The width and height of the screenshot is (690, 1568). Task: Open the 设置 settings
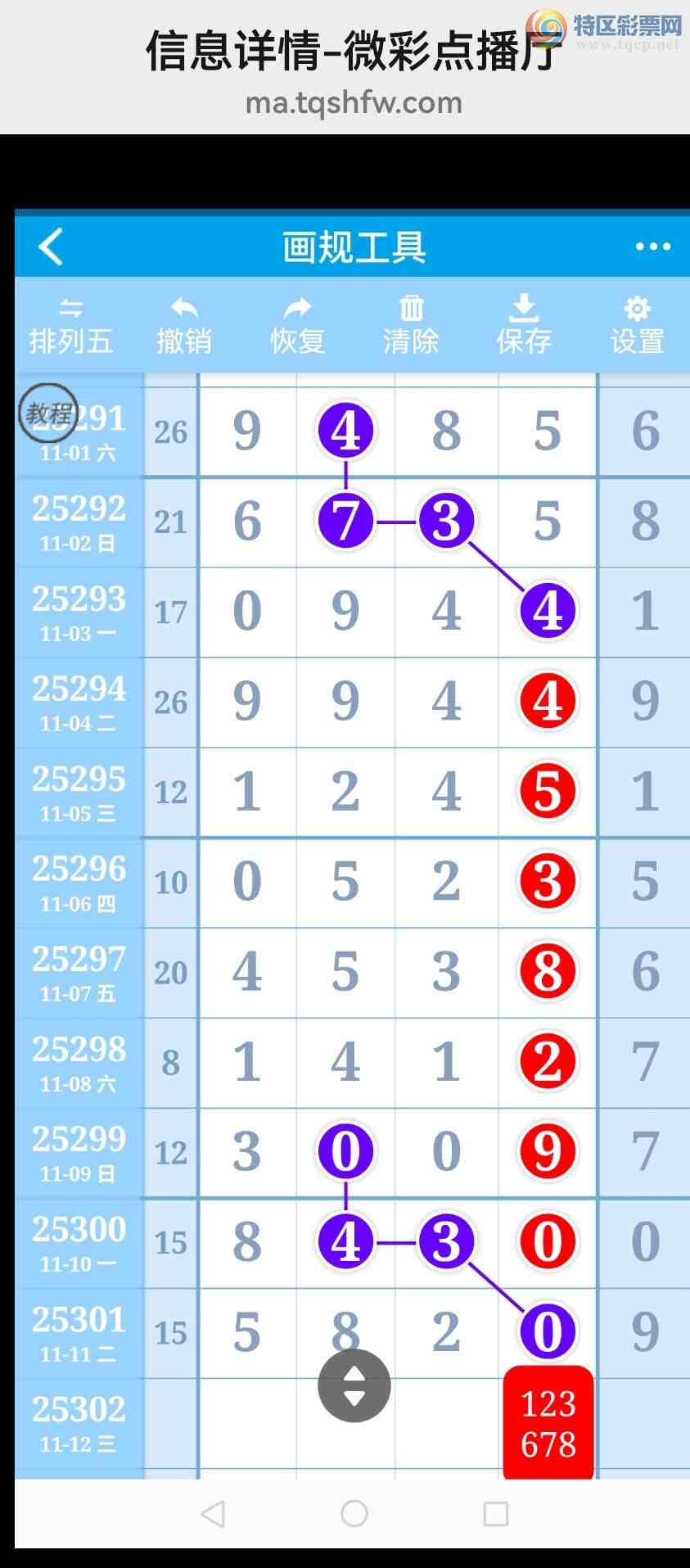point(637,326)
